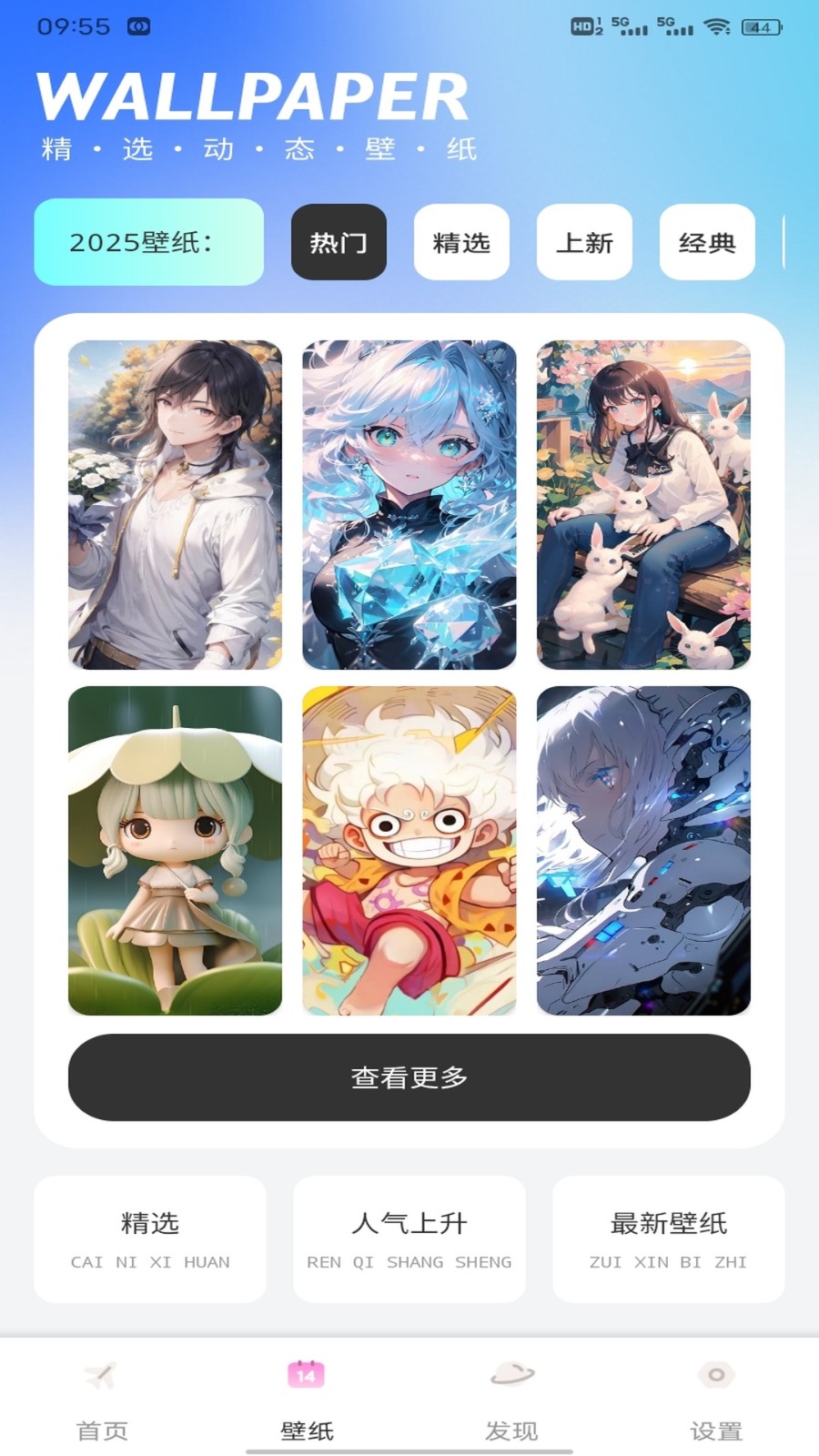Tap the 查看更多 button
The image size is (819, 1456).
(409, 1077)
